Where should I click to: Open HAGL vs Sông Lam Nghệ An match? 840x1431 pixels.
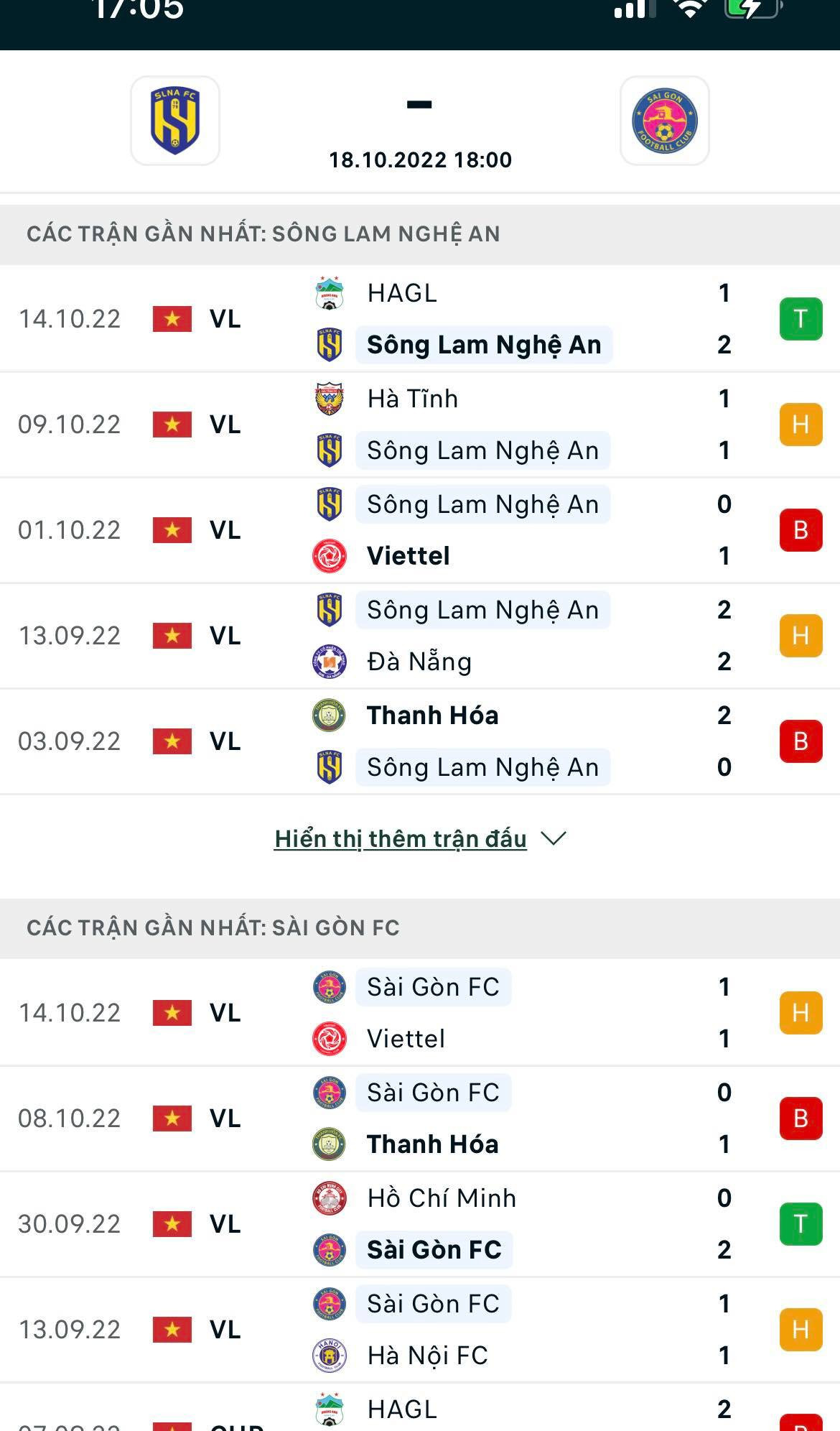point(419,319)
